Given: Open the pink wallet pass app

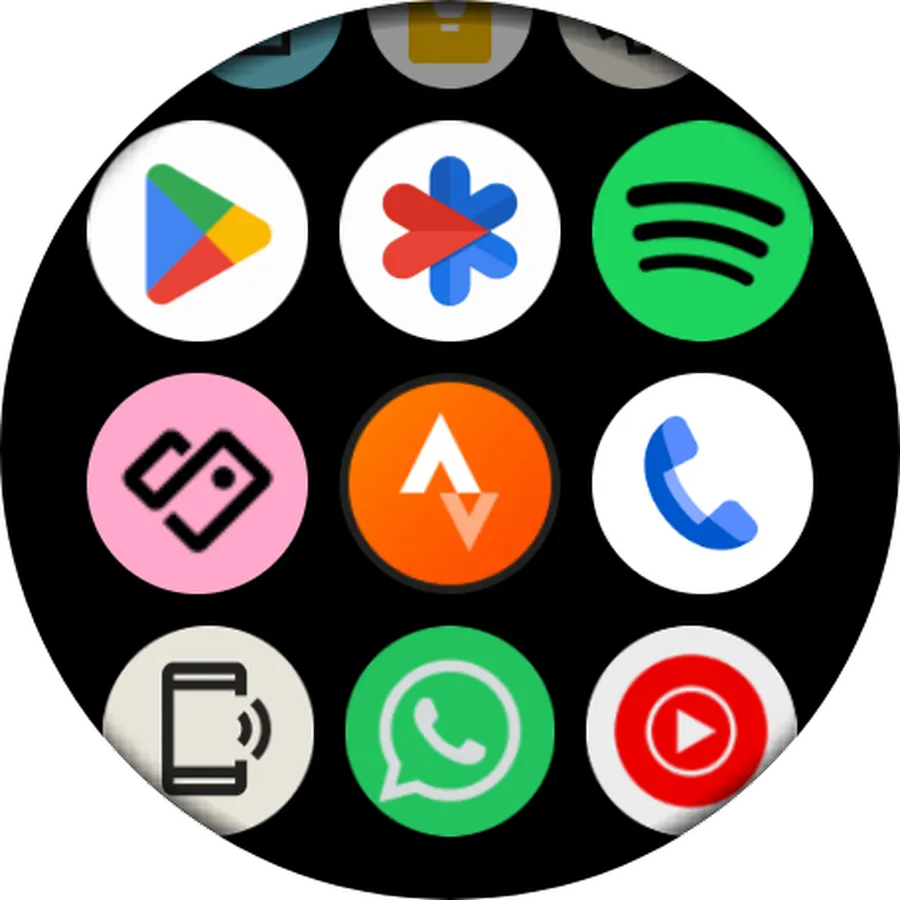Looking at the screenshot, I should 197,483.
